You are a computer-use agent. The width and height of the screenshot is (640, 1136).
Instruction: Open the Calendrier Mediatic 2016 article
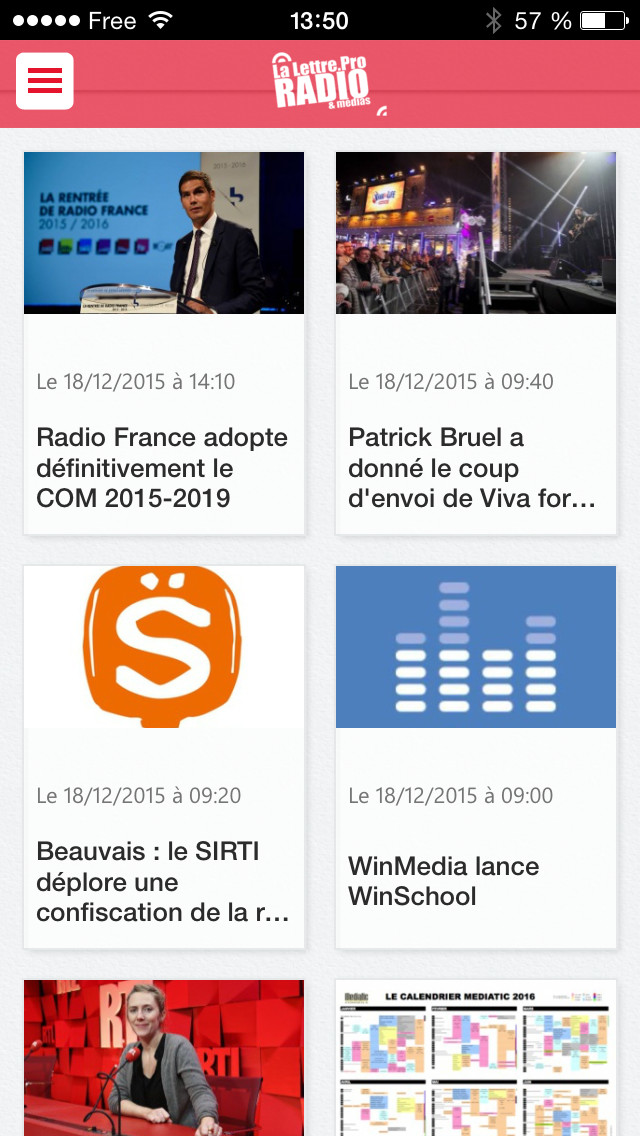[475, 1057]
